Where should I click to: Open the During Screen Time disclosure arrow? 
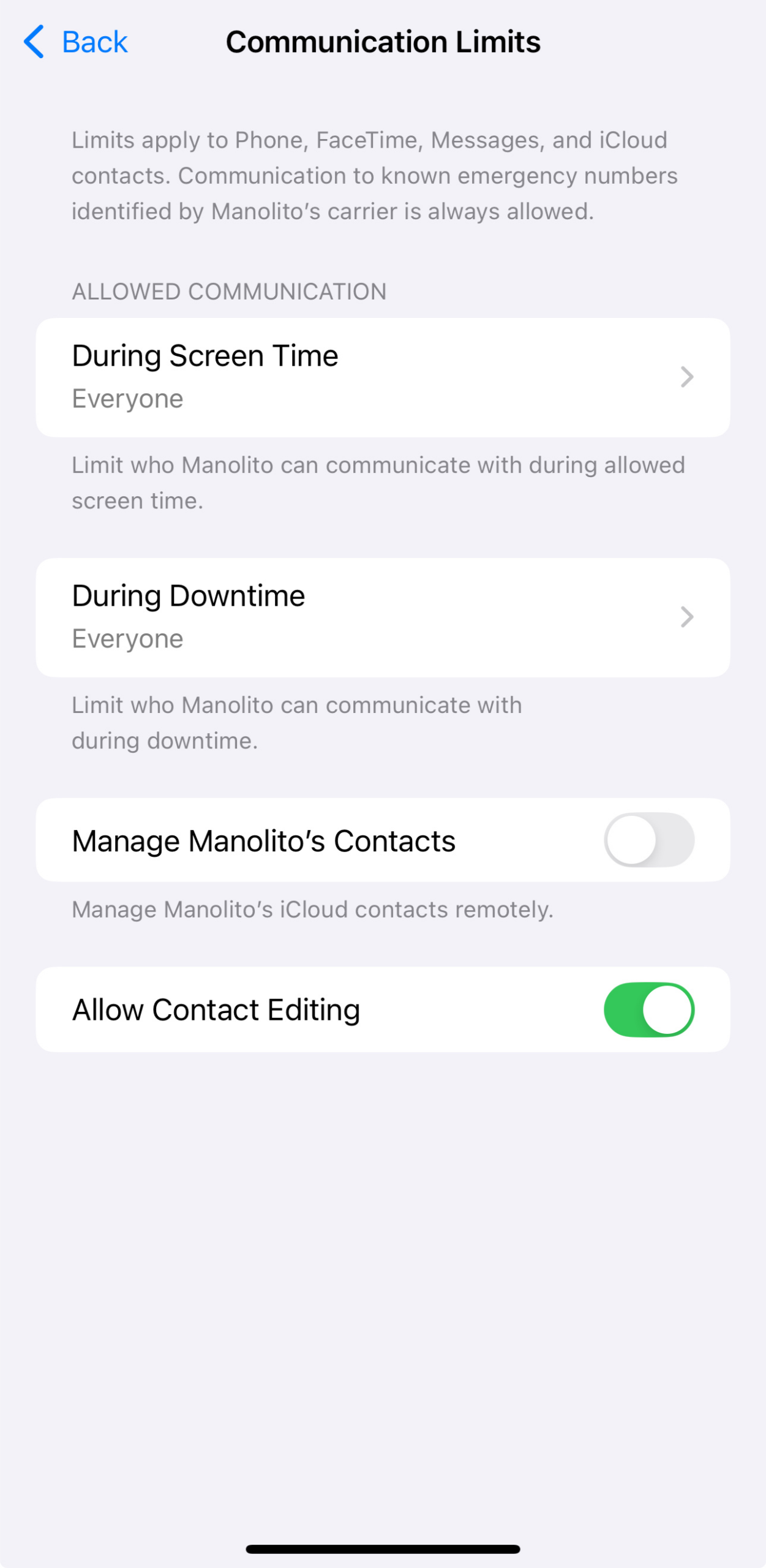pyautogui.click(x=687, y=377)
